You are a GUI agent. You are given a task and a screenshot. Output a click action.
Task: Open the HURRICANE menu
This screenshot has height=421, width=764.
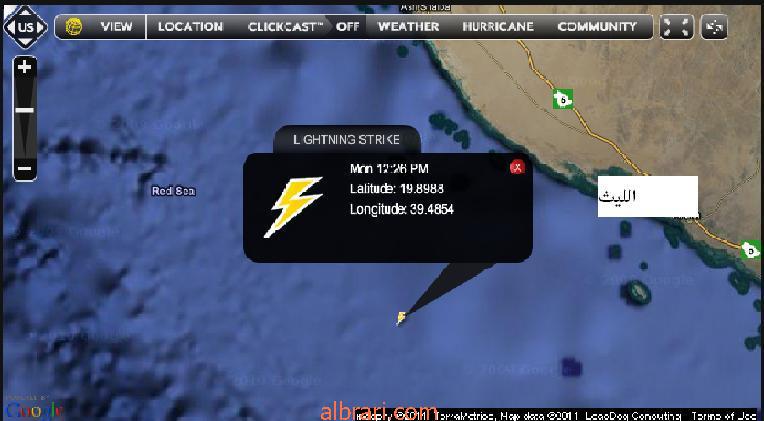click(498, 27)
